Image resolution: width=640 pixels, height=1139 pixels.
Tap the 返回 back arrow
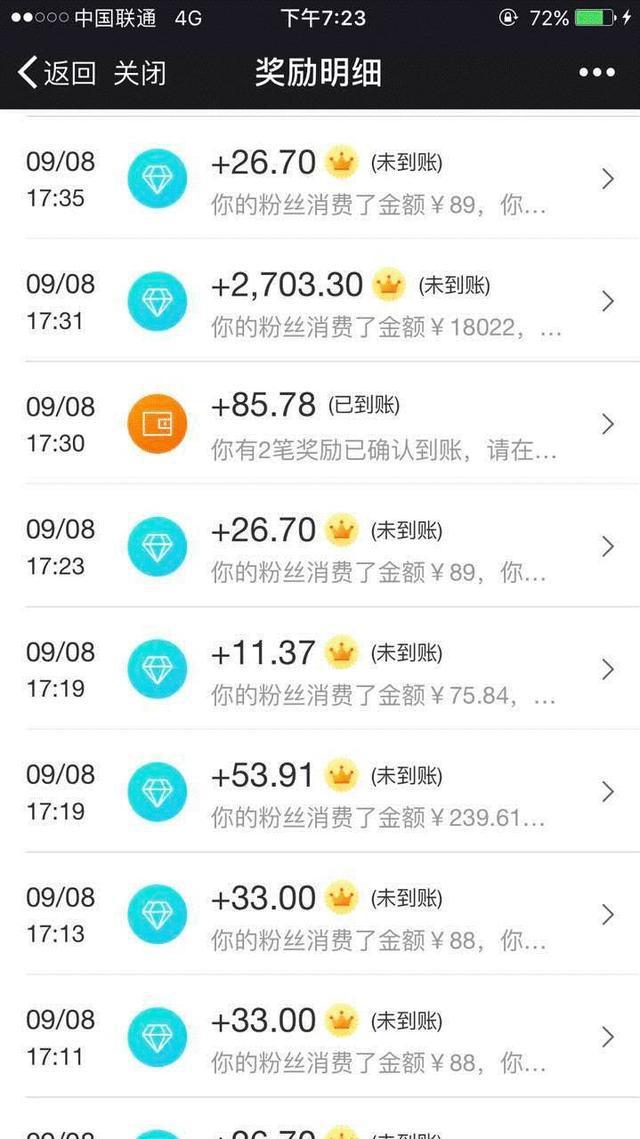(55, 73)
